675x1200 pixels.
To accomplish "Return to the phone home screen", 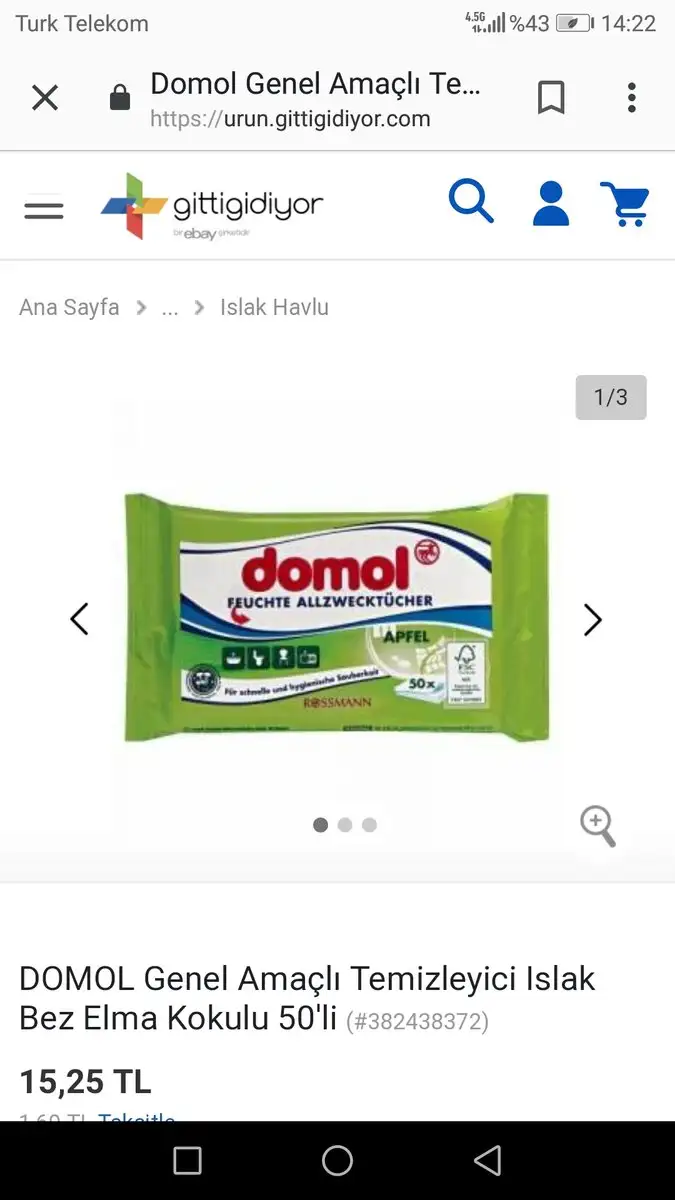I will tap(337, 1160).
